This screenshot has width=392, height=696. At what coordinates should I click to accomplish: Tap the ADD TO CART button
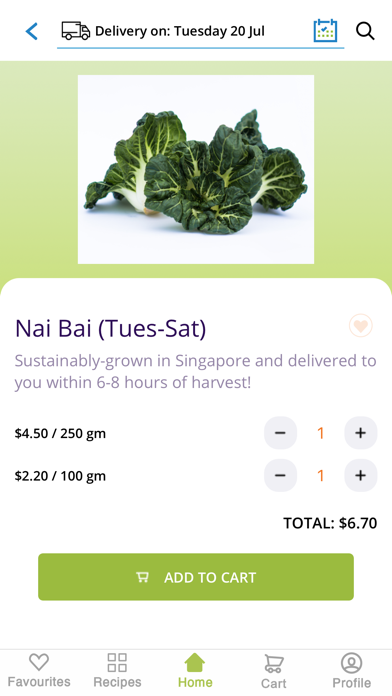pos(196,577)
